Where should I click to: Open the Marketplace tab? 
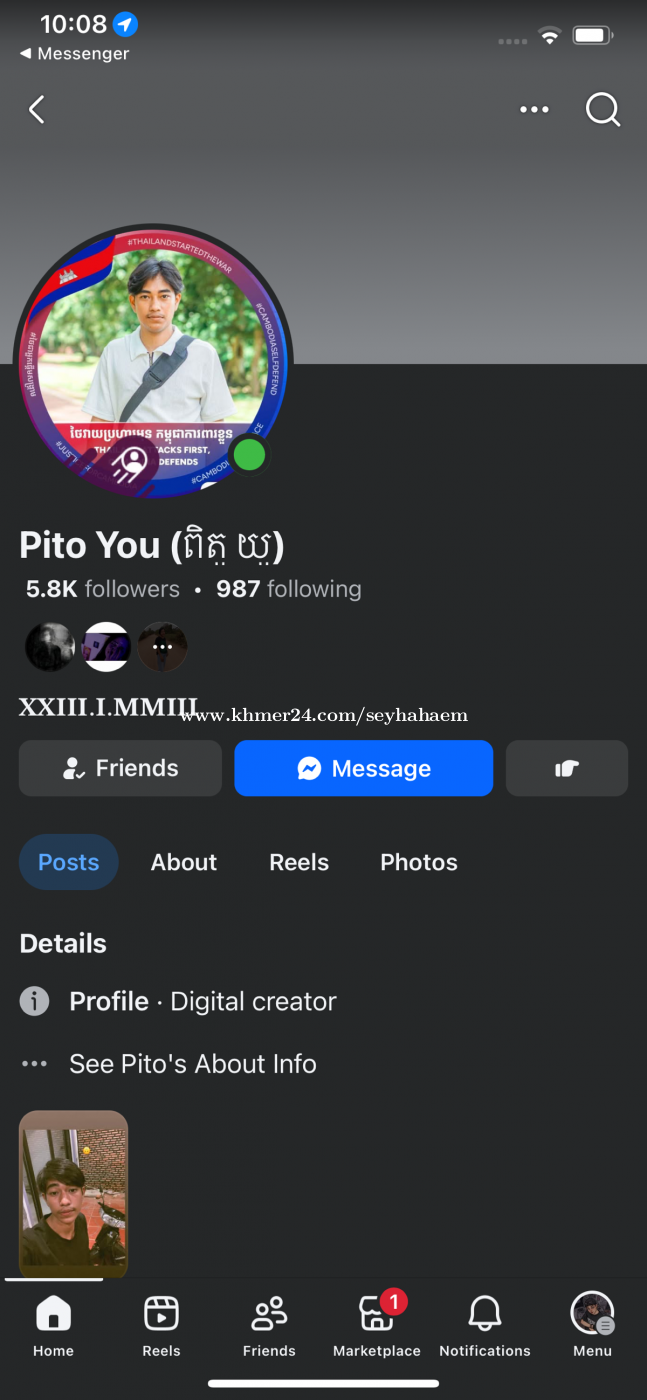click(x=377, y=1326)
